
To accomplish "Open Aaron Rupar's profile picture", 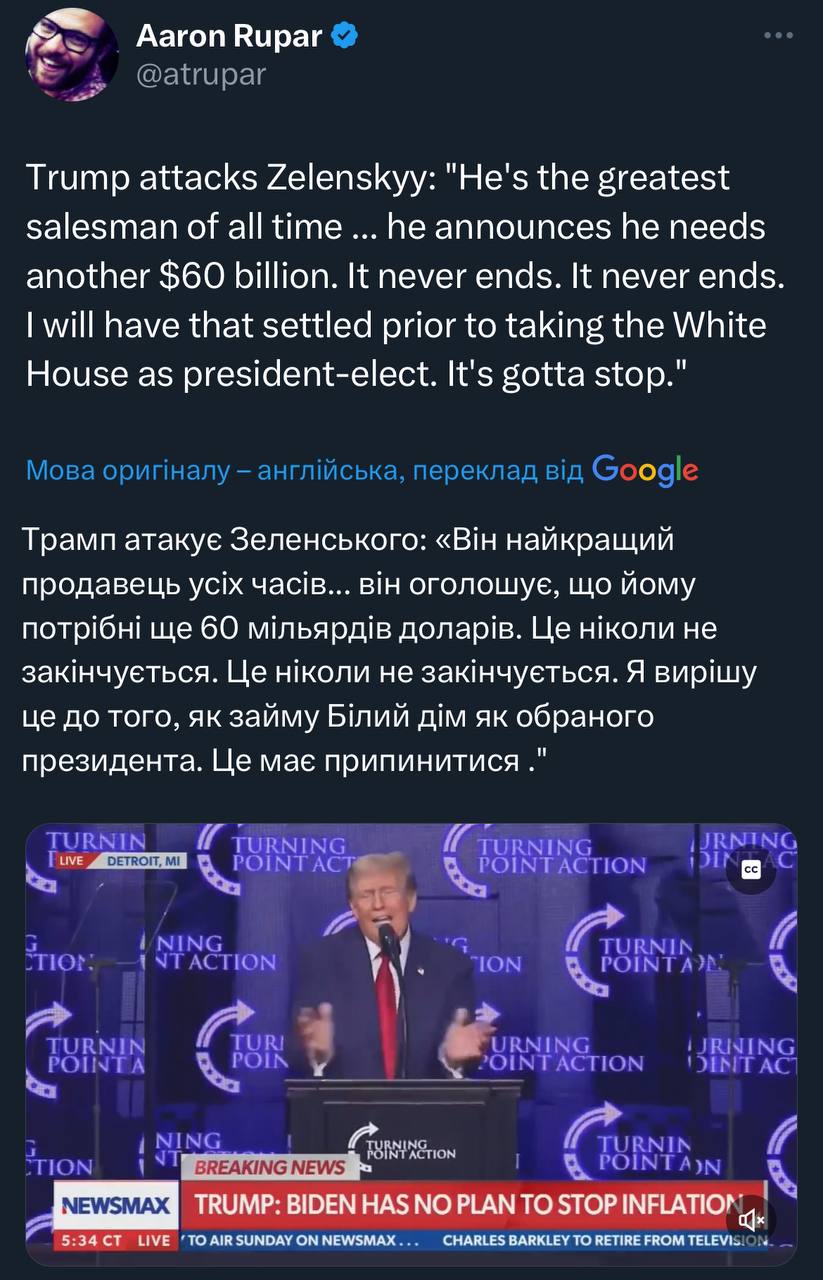I will 69,55.
